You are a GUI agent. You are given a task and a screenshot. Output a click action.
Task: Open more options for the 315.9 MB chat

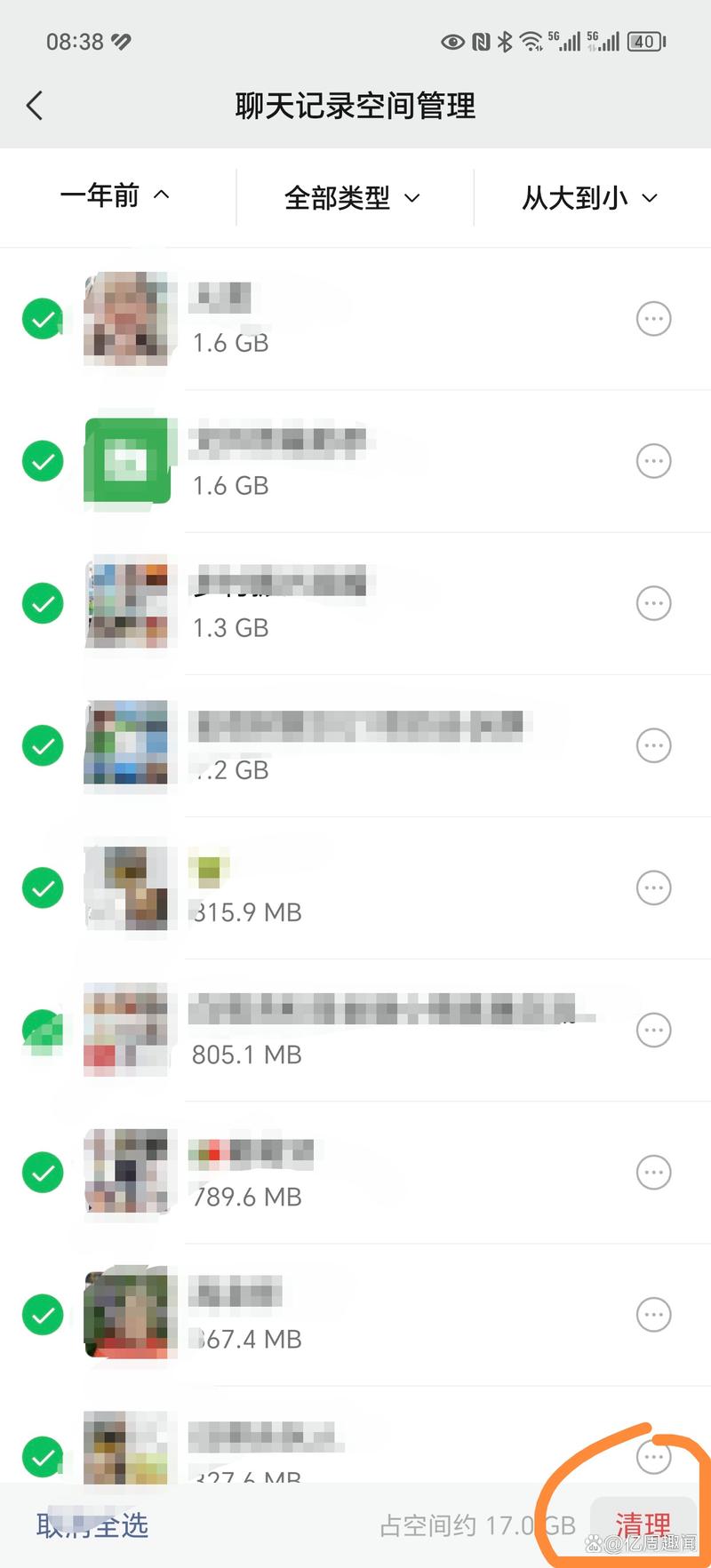[653, 888]
